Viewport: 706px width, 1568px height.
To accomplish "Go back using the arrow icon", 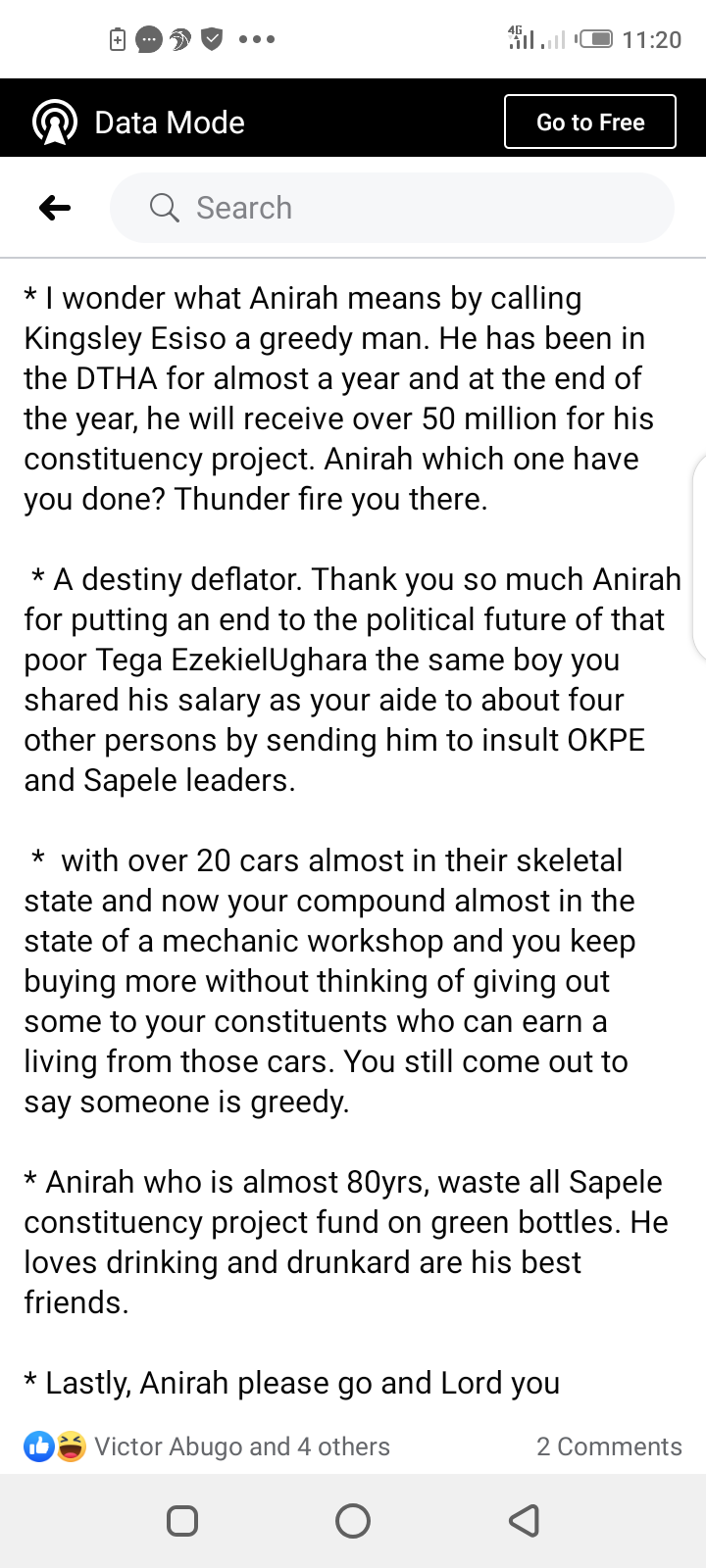I will point(55,208).
